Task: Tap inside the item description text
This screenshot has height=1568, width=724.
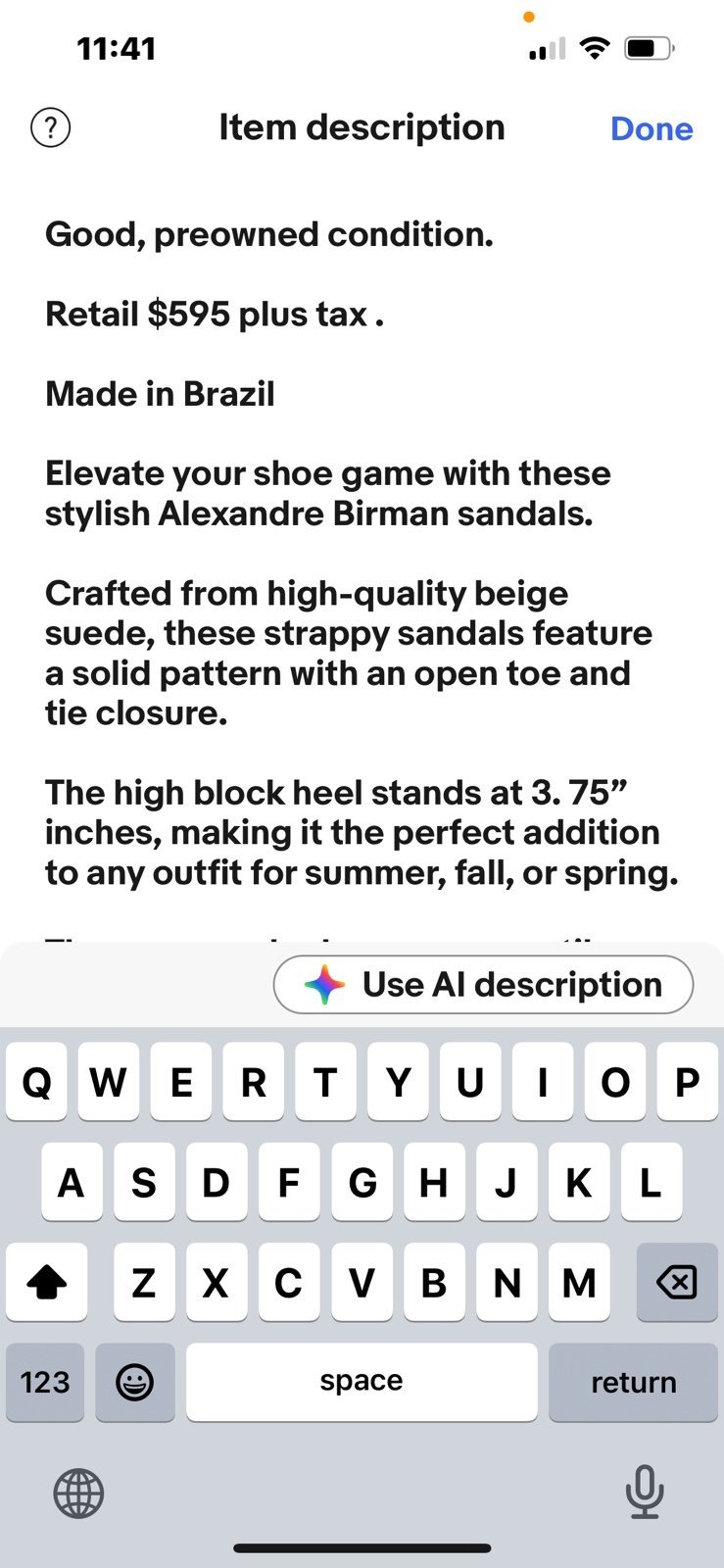Action: (362, 573)
